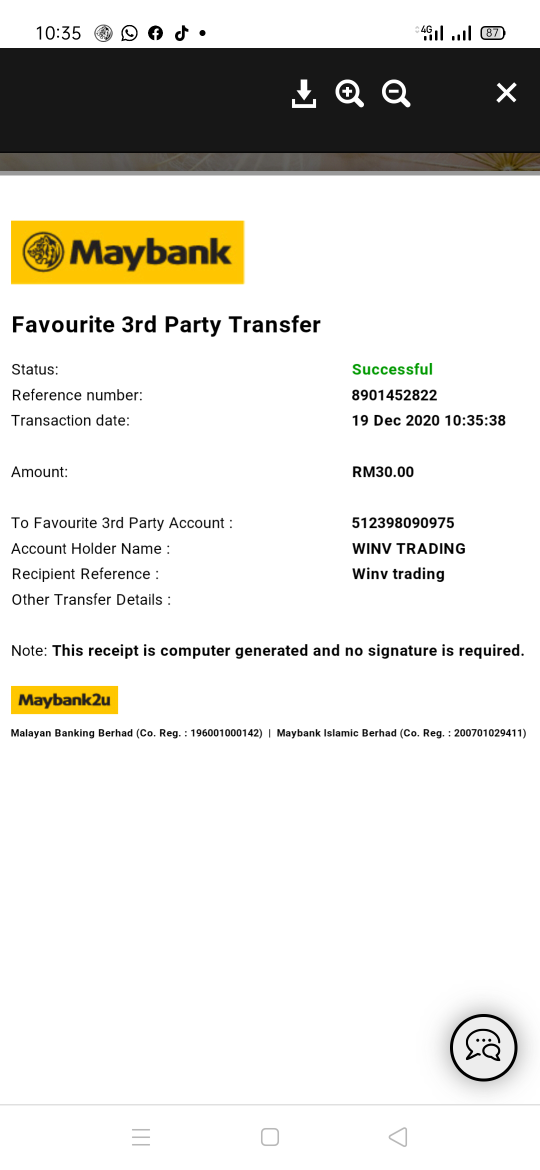The height and width of the screenshot is (1170, 540).
Task: Open the recent apps menu
Action: tap(141, 1137)
